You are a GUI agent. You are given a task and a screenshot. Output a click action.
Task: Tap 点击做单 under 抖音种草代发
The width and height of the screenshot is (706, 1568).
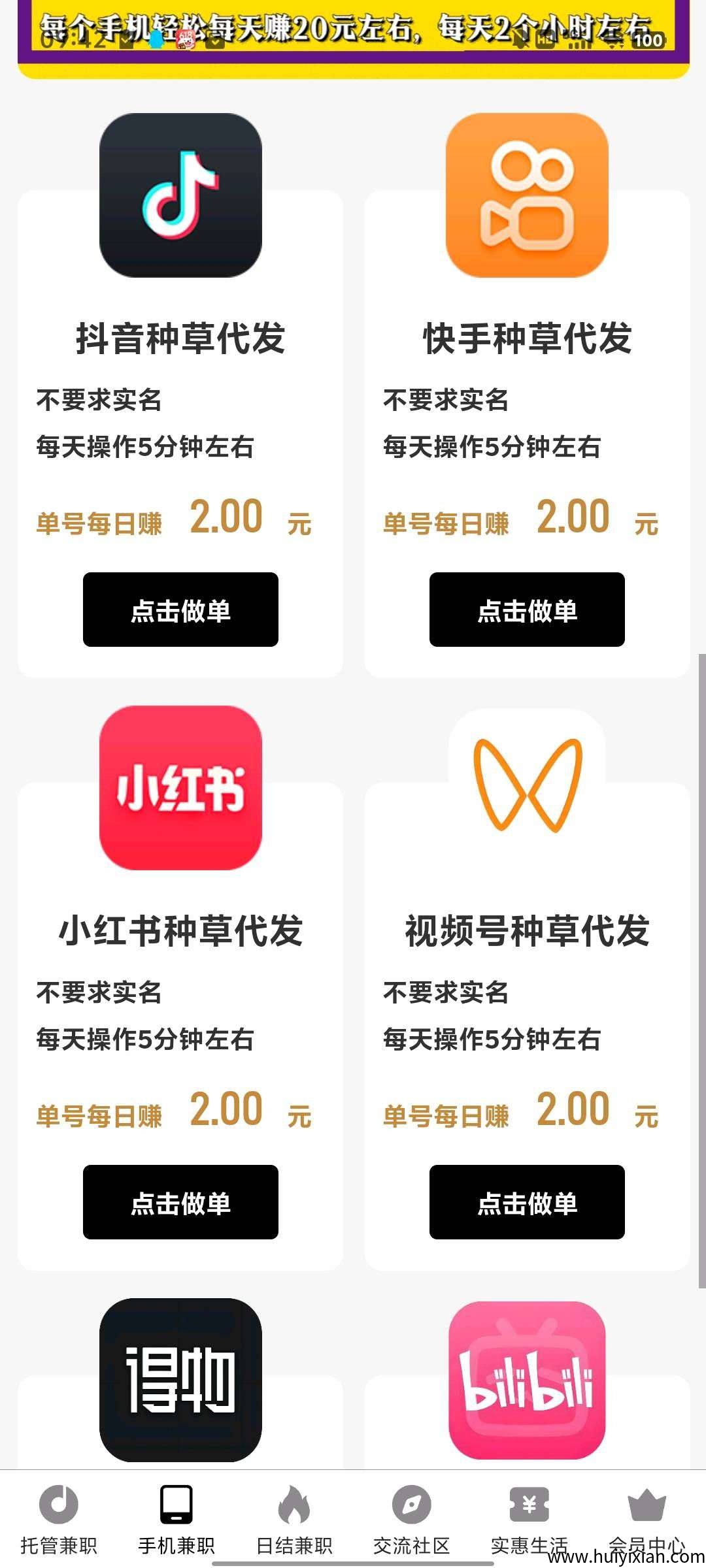(x=180, y=610)
